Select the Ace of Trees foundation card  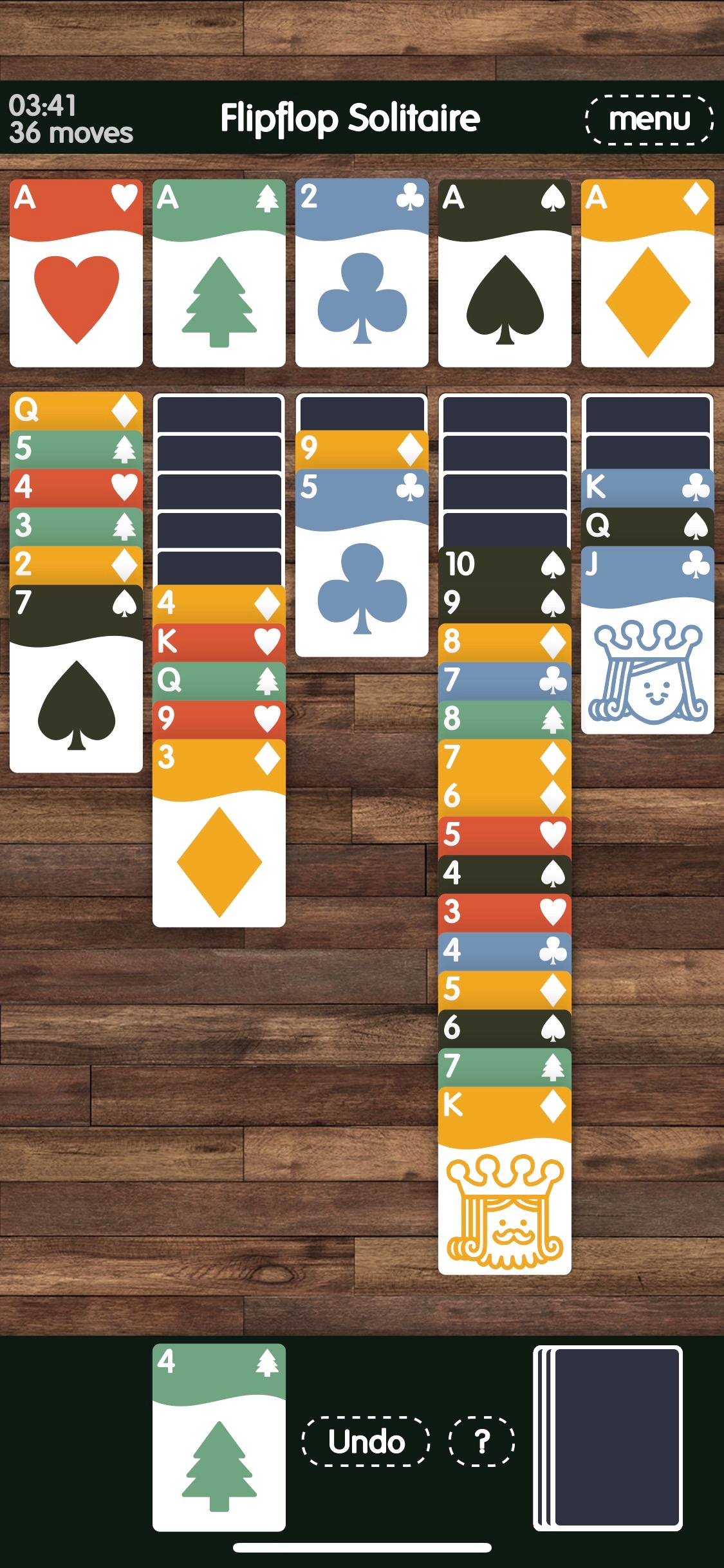pos(218,270)
